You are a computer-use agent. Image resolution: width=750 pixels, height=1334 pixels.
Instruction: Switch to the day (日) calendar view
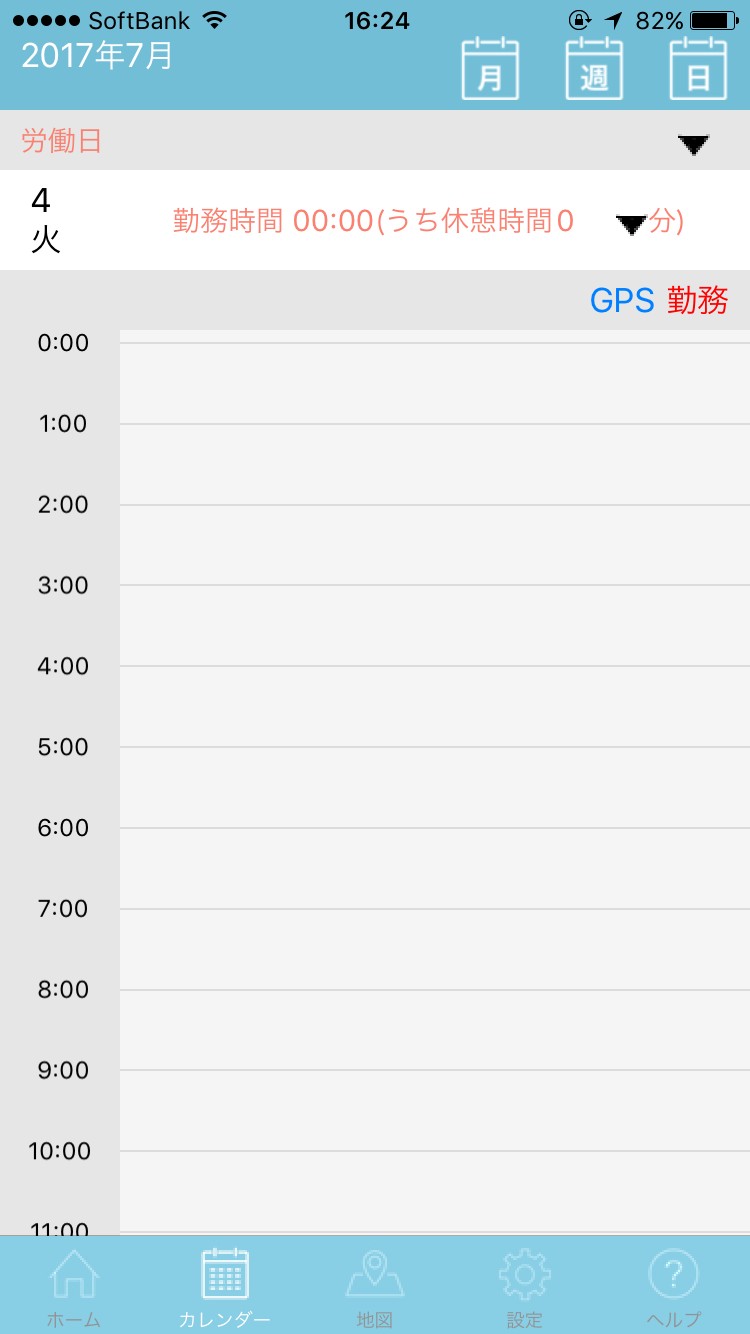pos(698,69)
